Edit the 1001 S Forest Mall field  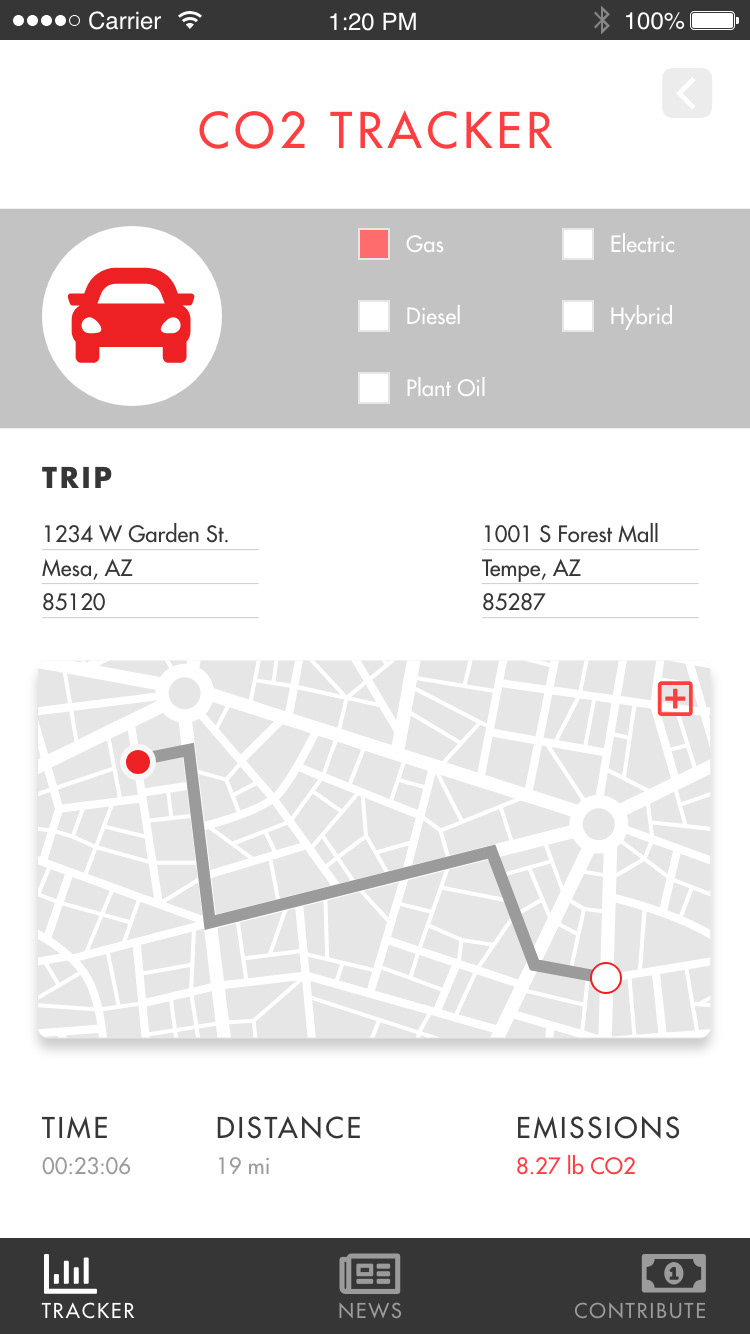coord(590,534)
